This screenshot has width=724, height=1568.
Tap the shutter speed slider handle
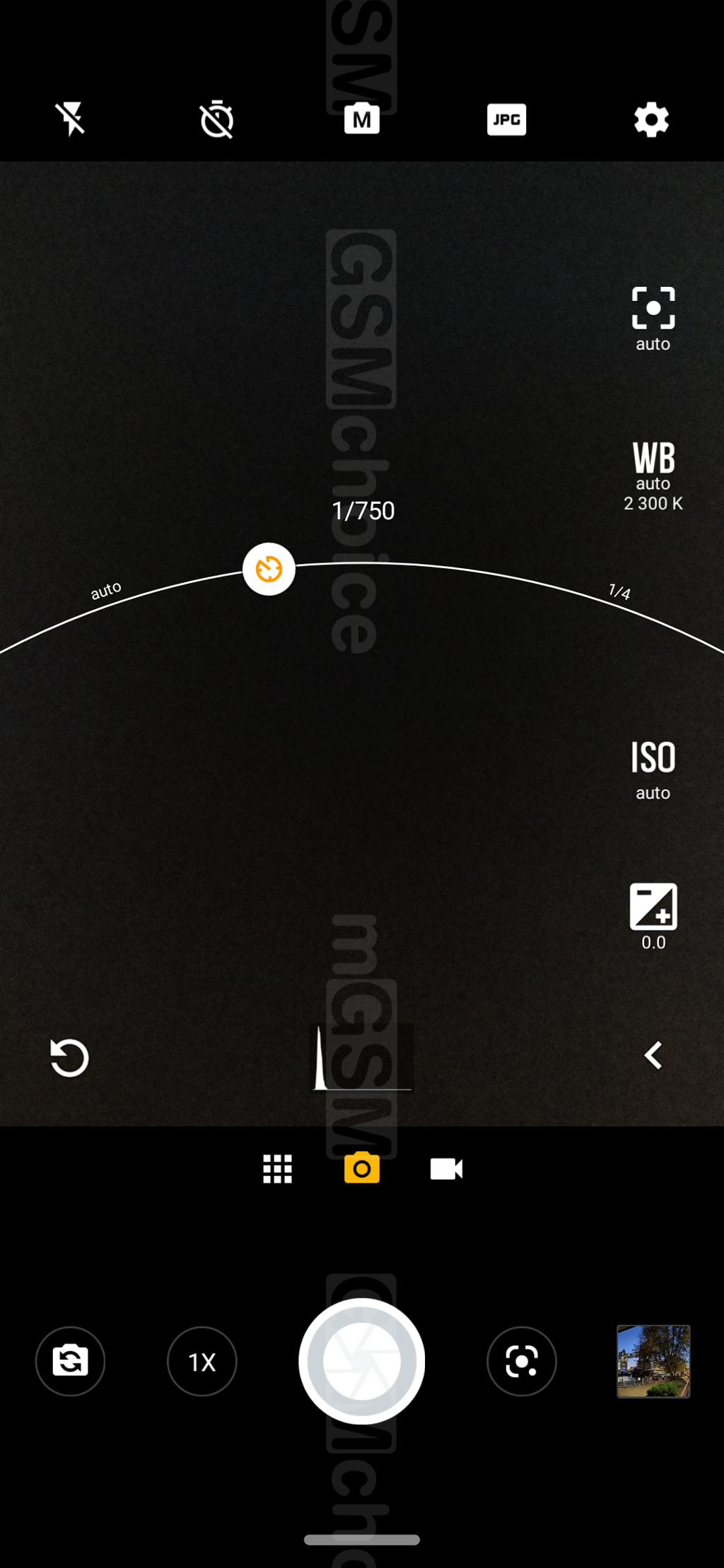[269, 569]
